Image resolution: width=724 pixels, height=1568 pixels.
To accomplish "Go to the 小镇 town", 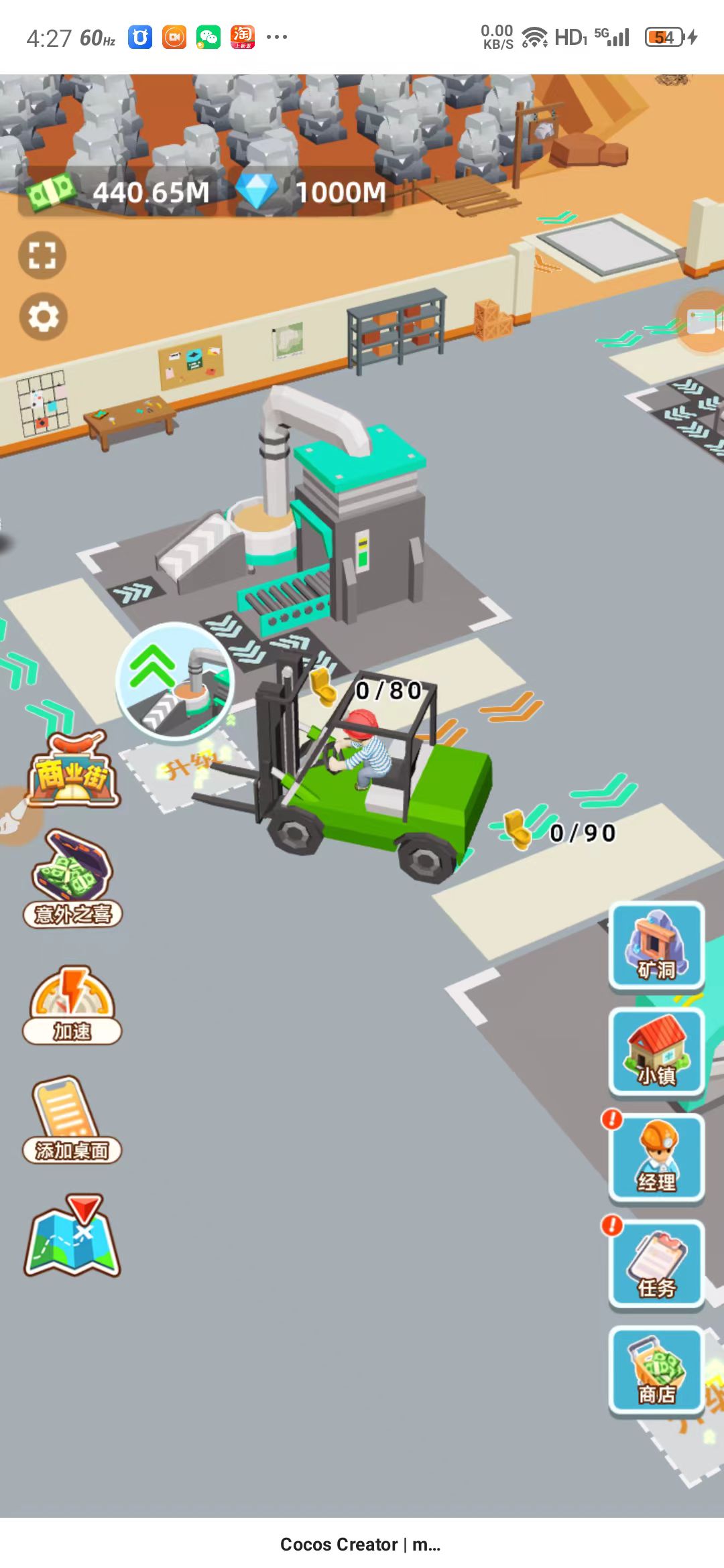I will coord(656,1051).
